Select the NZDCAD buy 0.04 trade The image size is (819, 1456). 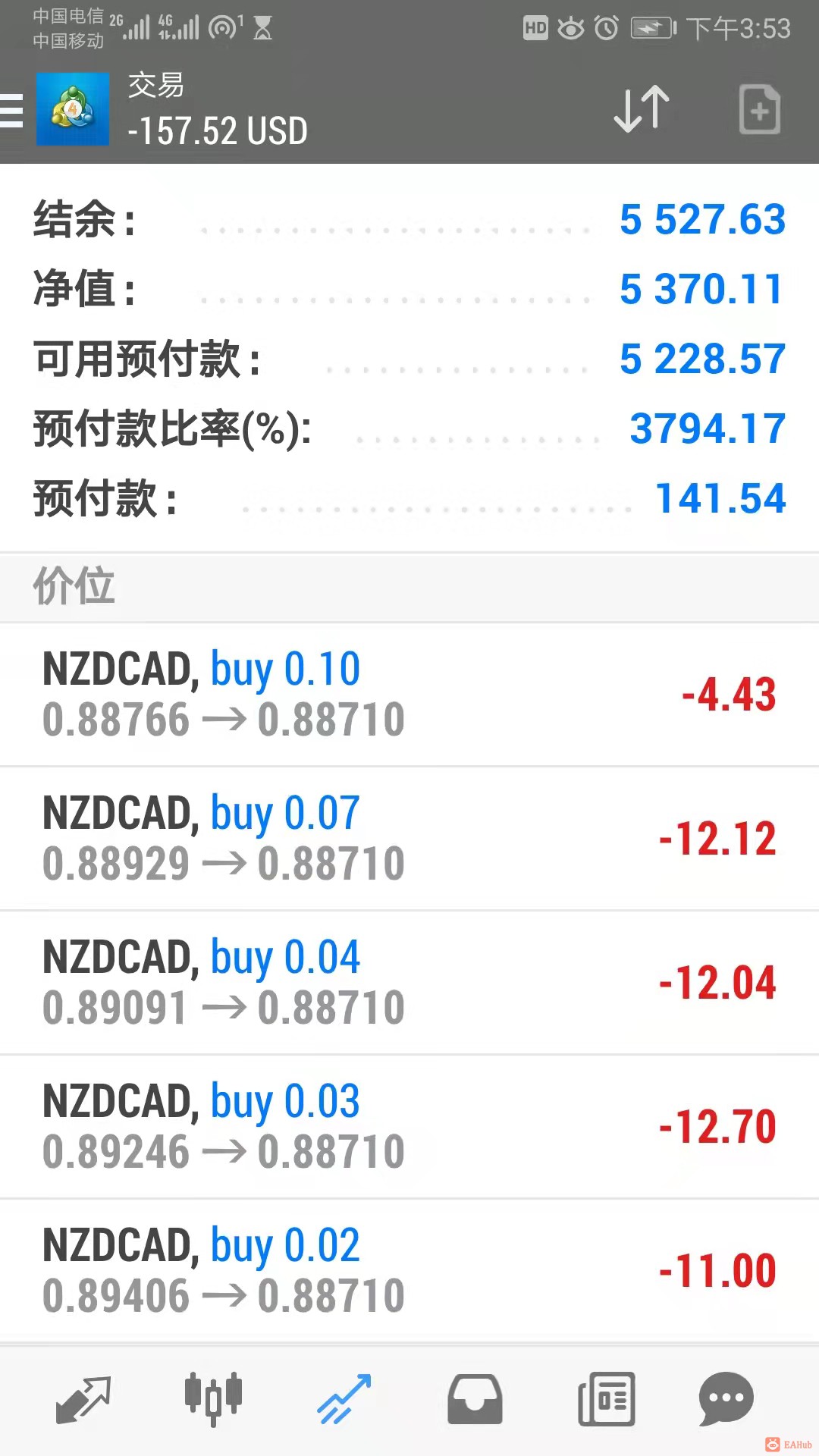pyautogui.click(x=409, y=982)
